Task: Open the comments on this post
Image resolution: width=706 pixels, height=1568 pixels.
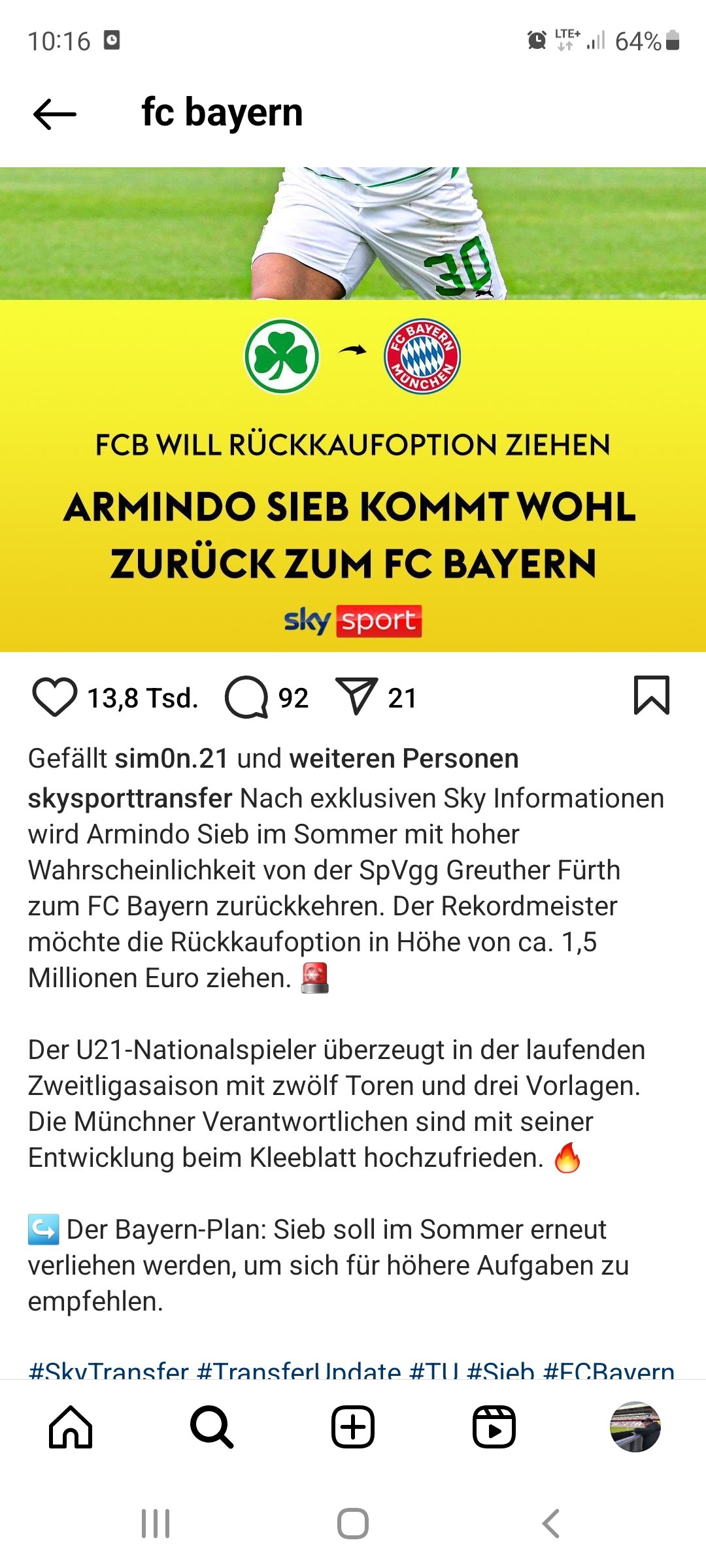Action: 246,697
